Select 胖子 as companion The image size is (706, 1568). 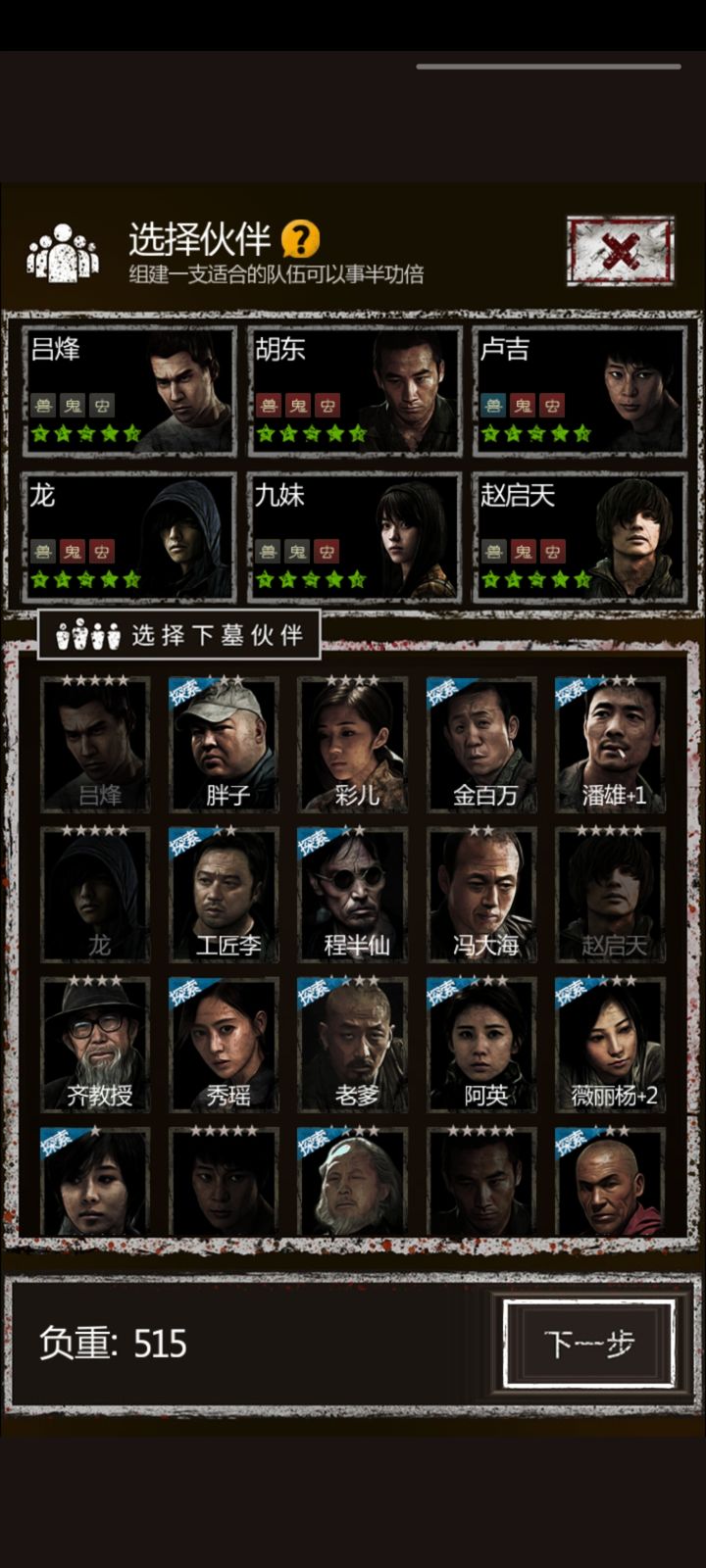pos(225,745)
